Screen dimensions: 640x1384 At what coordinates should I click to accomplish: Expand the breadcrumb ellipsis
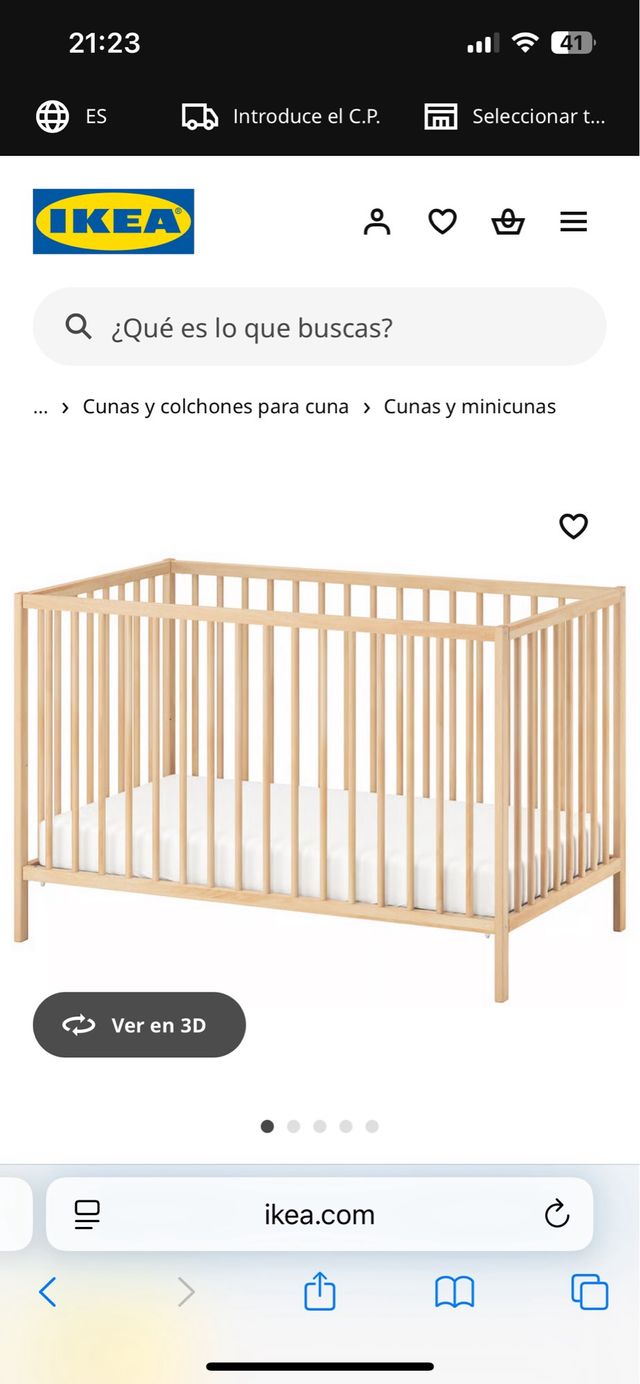[x=41, y=407]
